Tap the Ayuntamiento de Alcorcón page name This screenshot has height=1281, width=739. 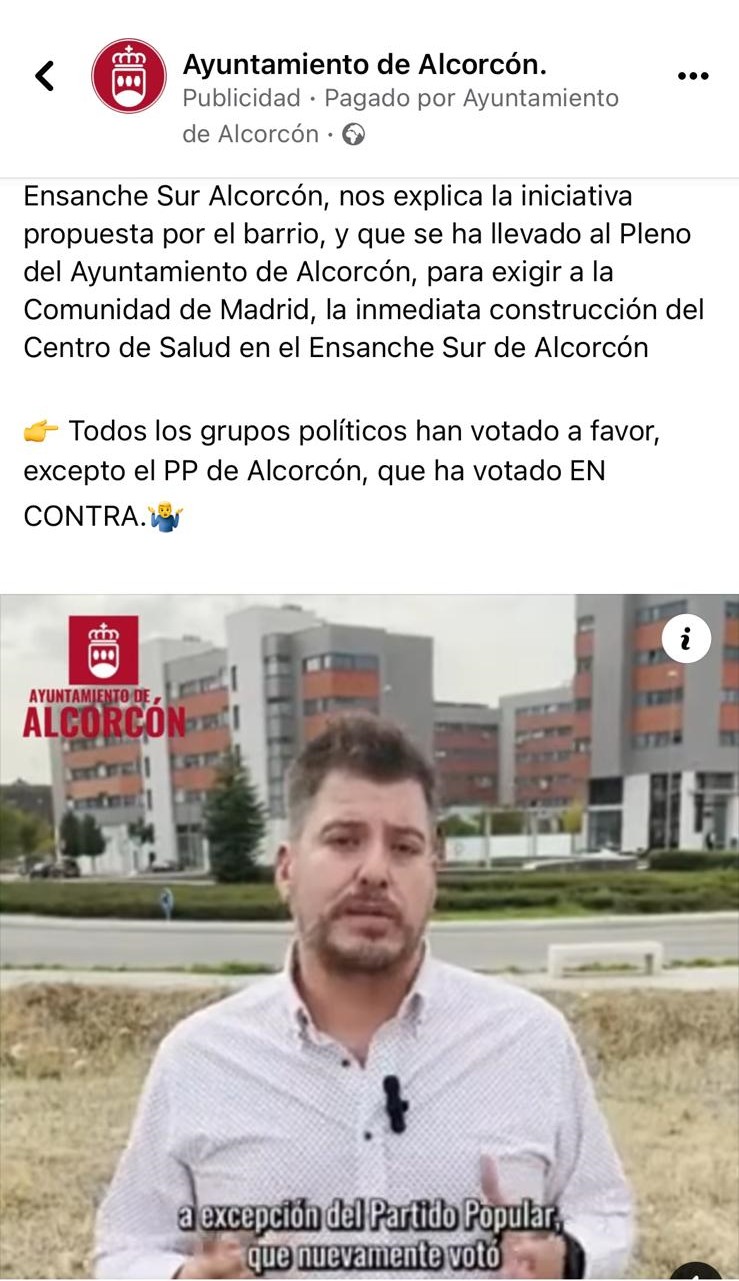pos(364,65)
